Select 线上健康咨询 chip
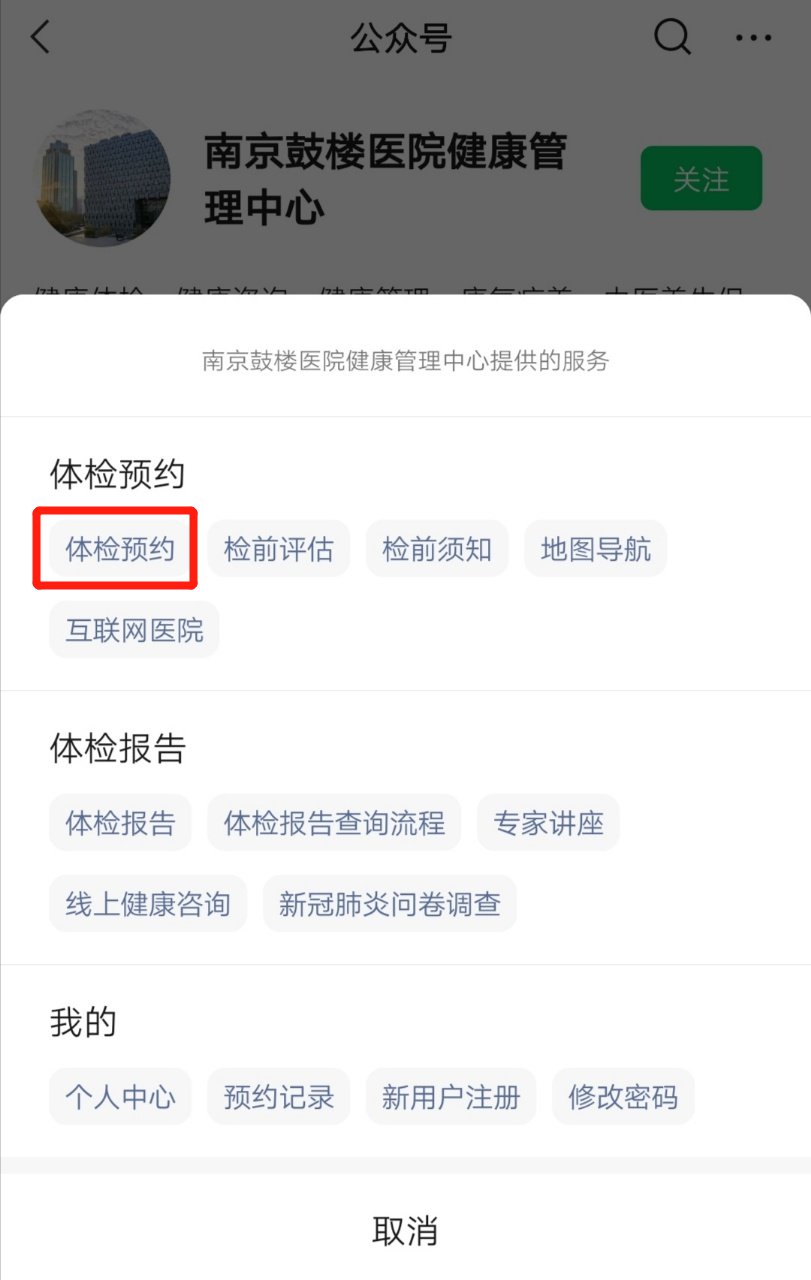811x1280 pixels. coord(148,904)
